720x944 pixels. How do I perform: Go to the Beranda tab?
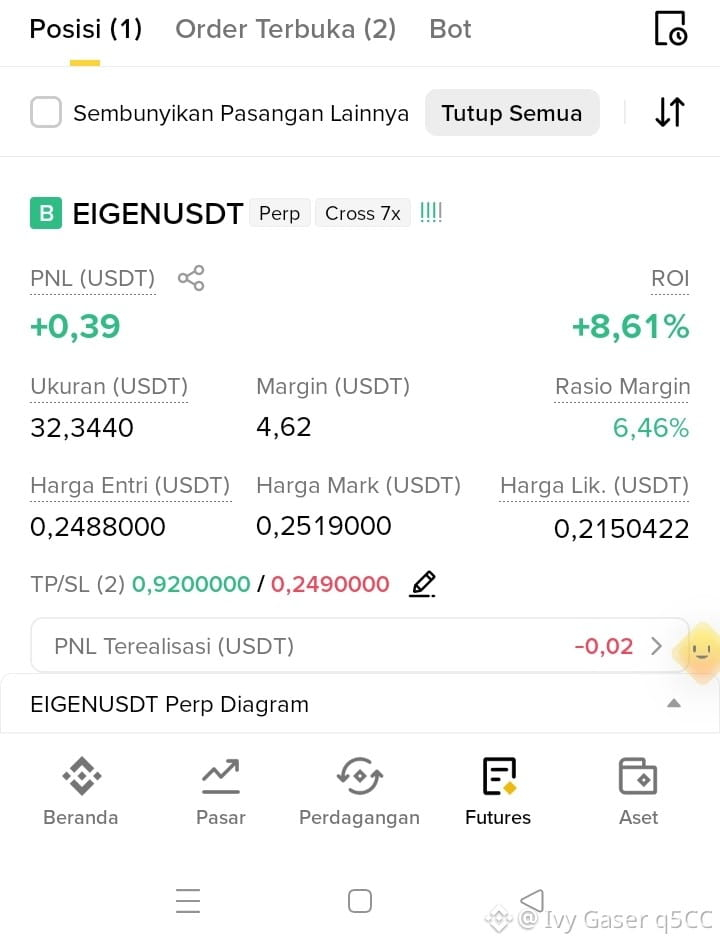81,792
